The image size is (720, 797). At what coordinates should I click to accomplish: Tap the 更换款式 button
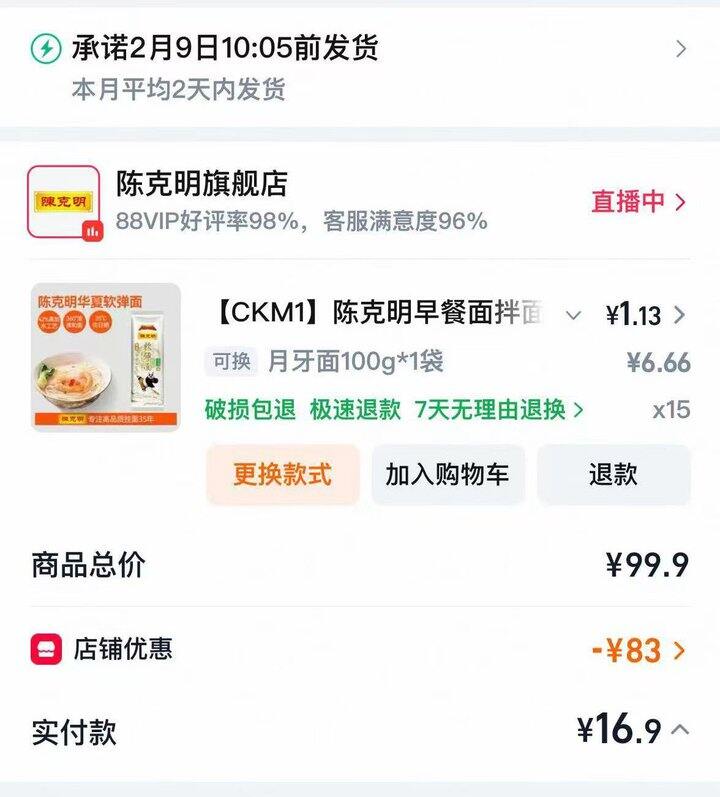pyautogui.click(x=282, y=474)
